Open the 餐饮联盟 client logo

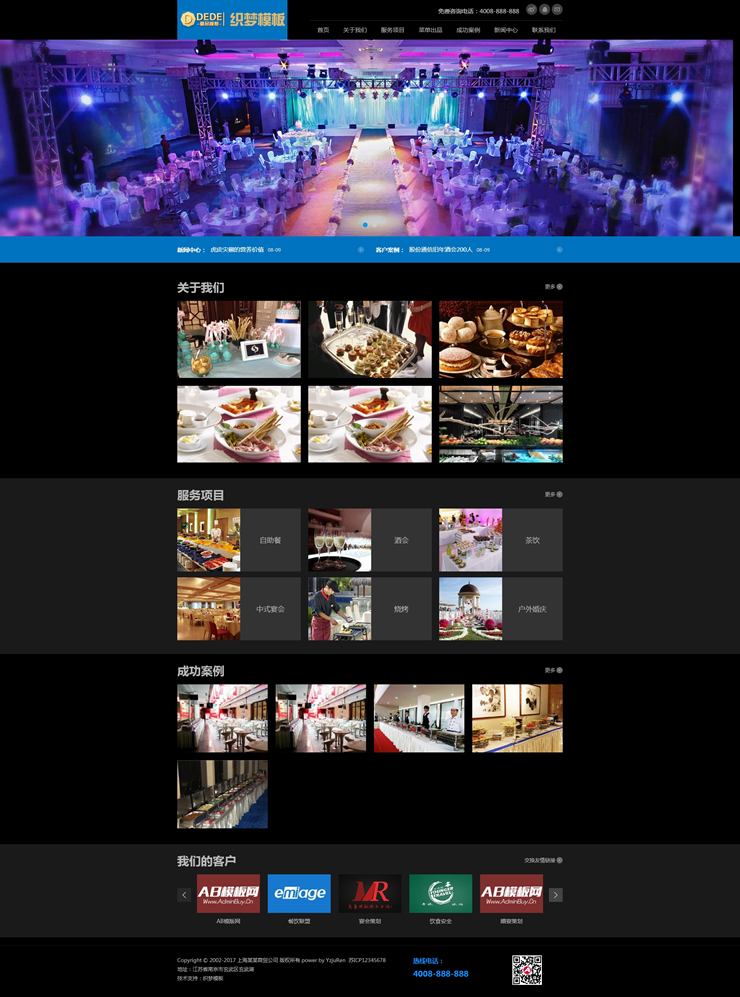(x=299, y=894)
